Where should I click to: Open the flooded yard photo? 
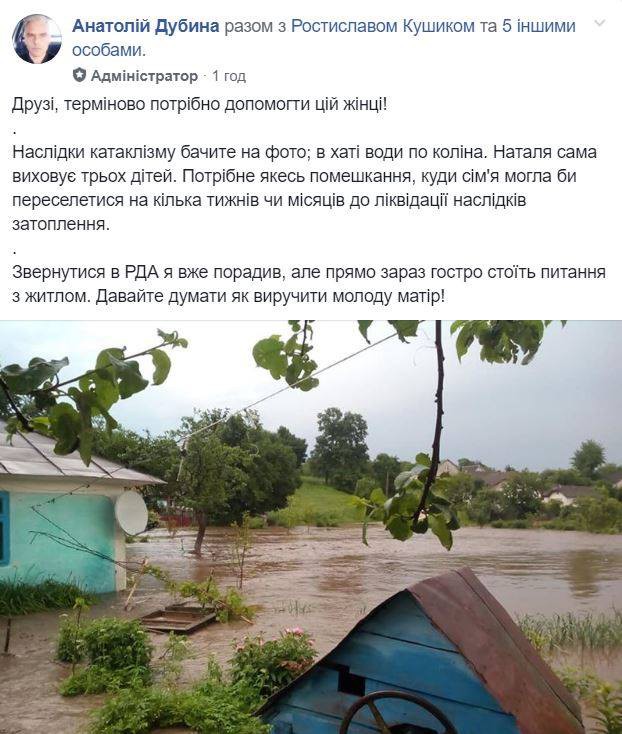[x=311, y=527]
